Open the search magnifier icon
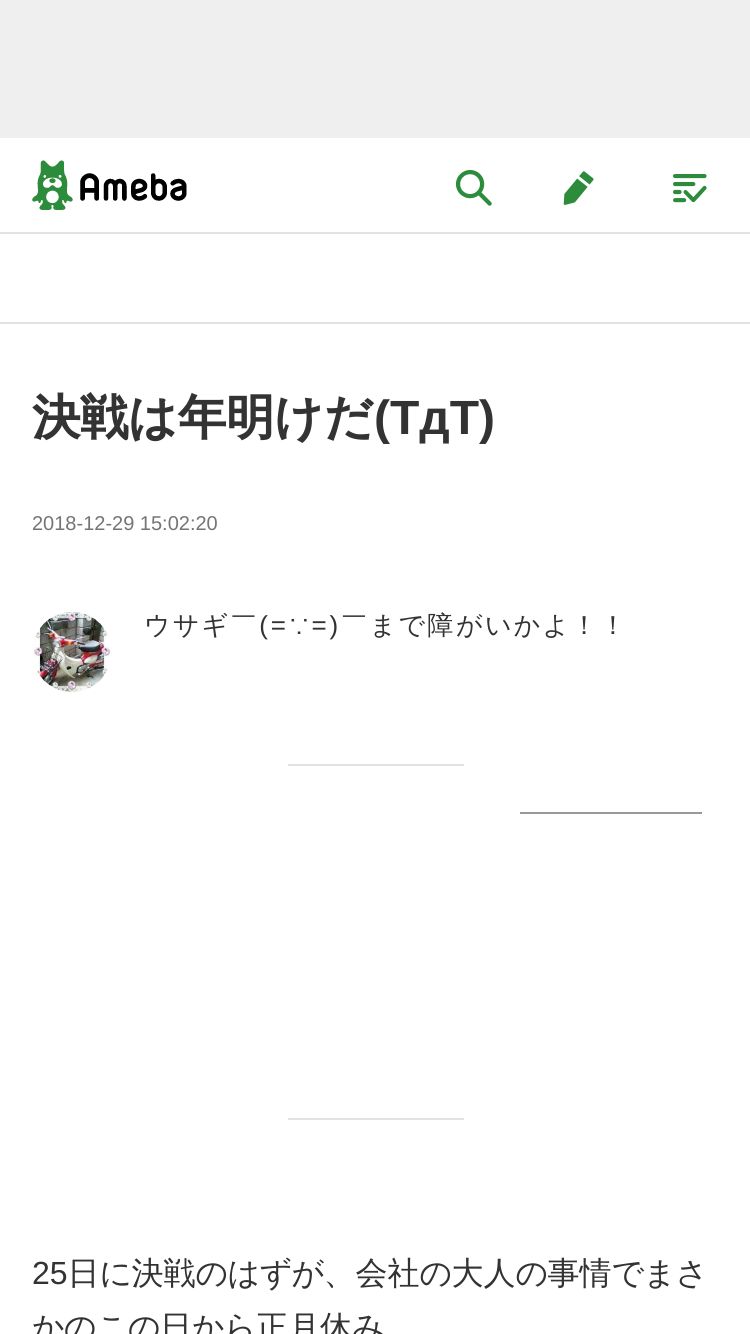Viewport: 750px width, 1334px height. (473, 187)
